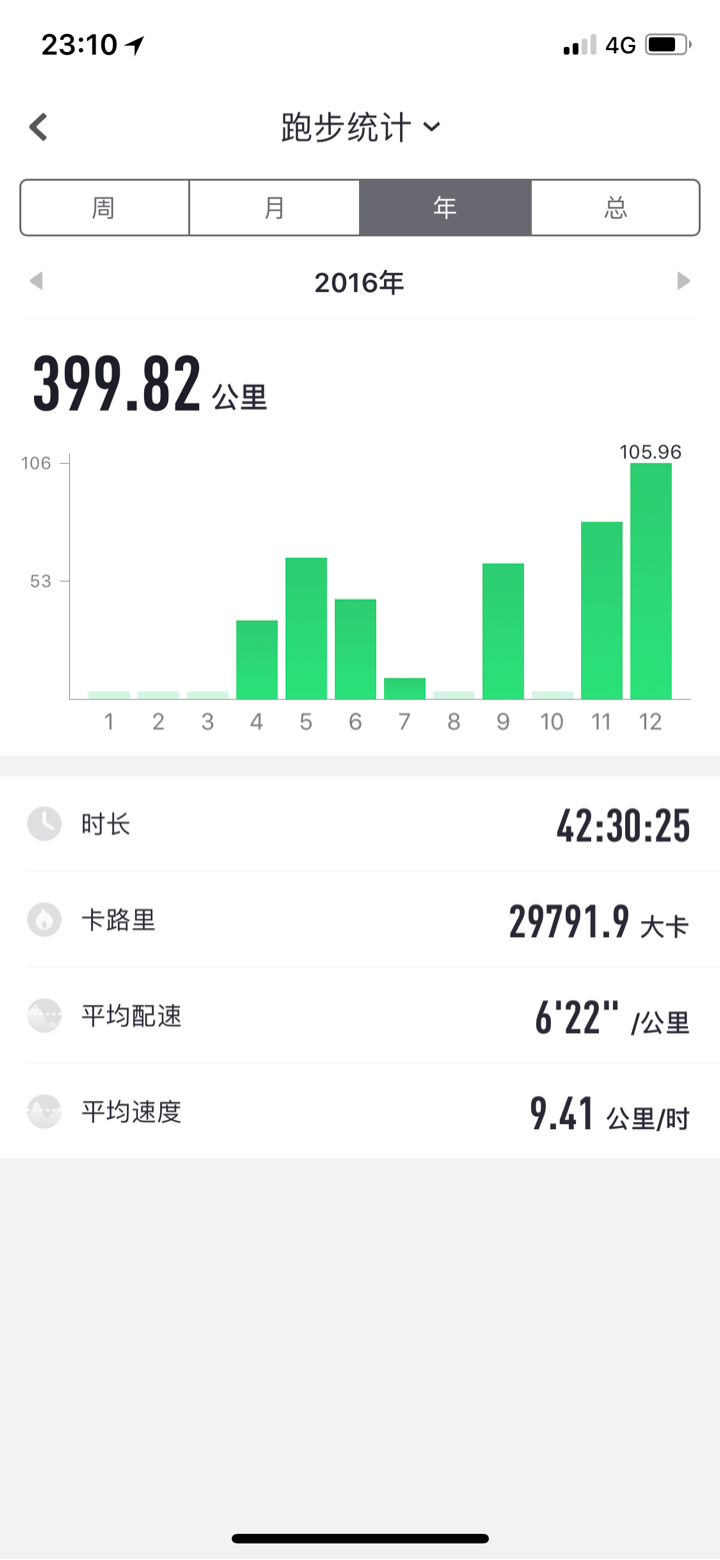The height and width of the screenshot is (1560, 720).
Task: Select the 年 tab
Action: [x=445, y=207]
